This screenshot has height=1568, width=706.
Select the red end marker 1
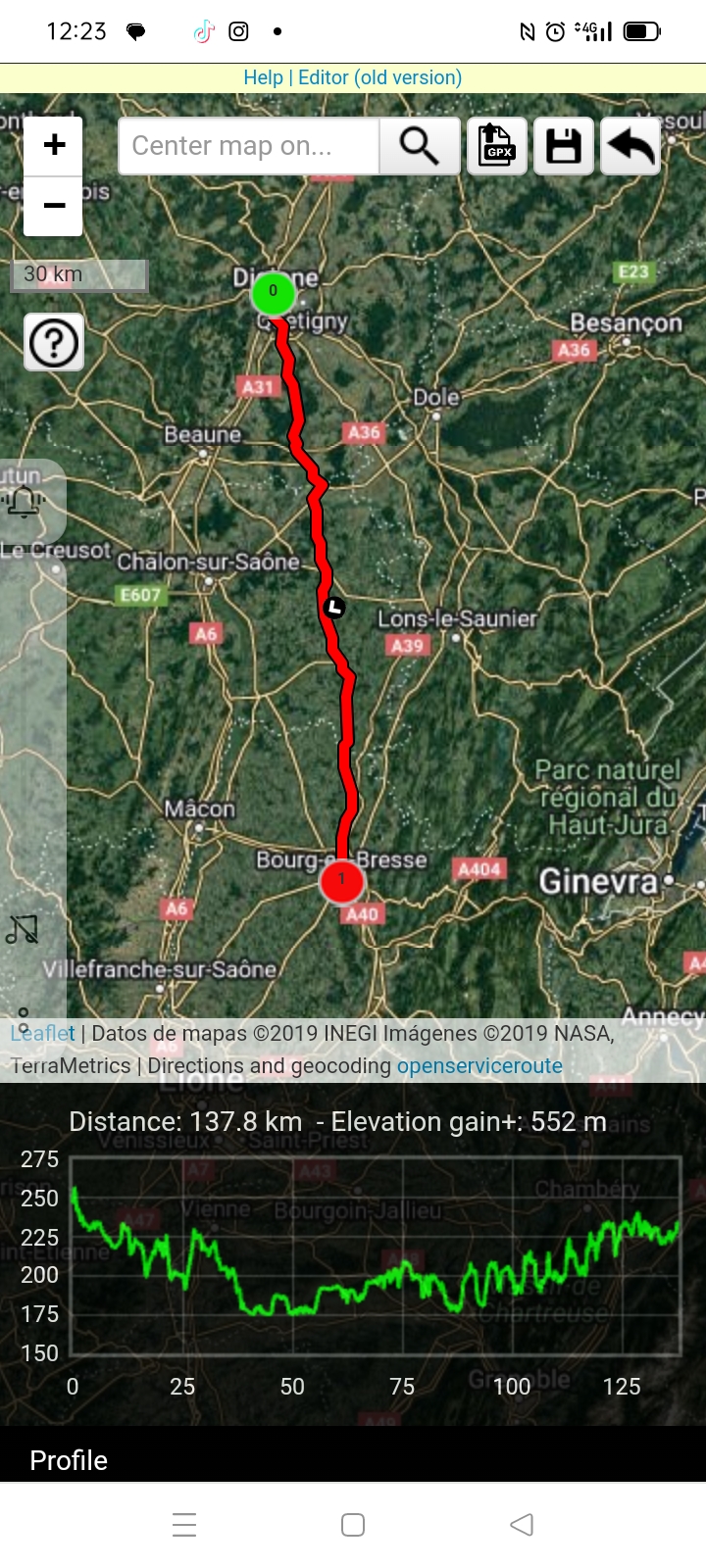341,880
